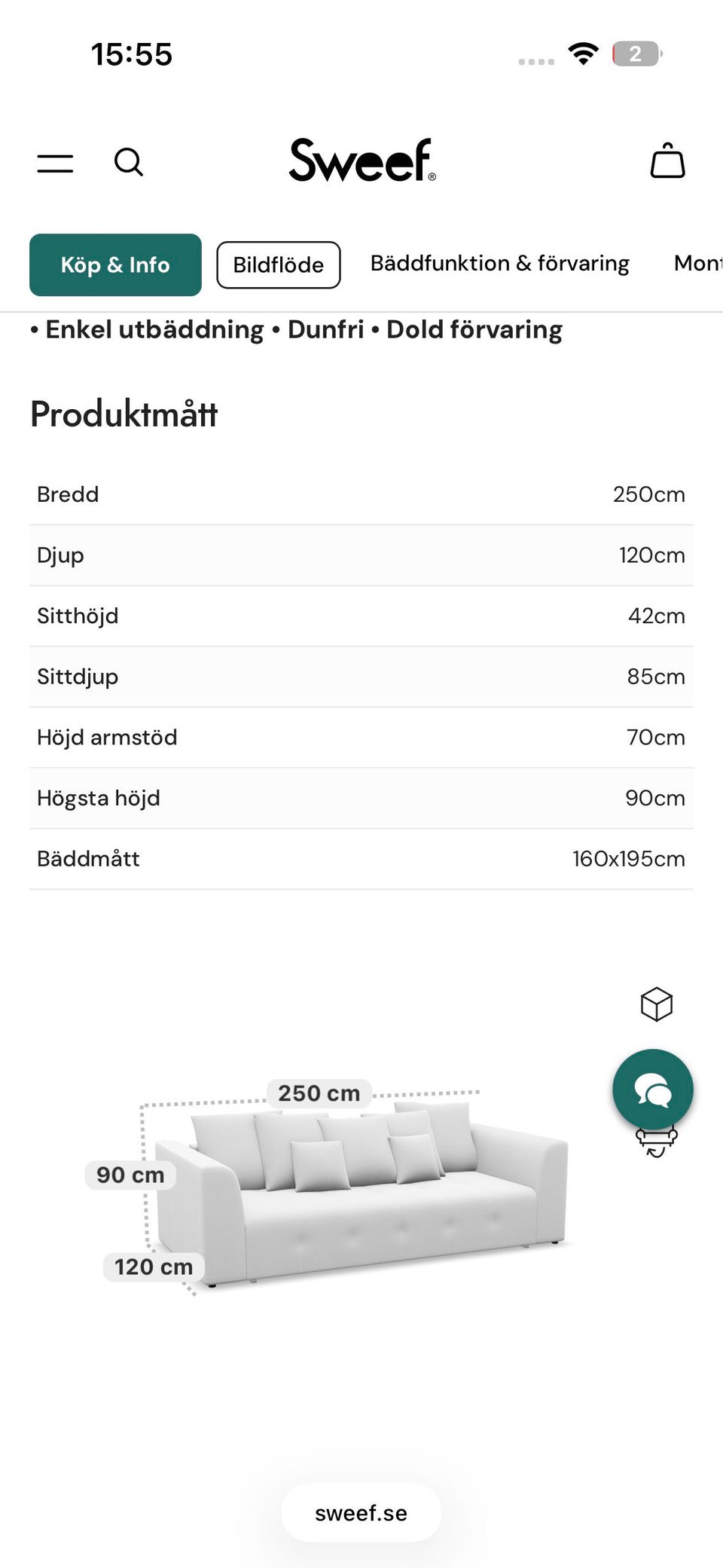The image size is (723, 1568).
Task: Go to the Sweef homepage logo
Action: [362, 160]
